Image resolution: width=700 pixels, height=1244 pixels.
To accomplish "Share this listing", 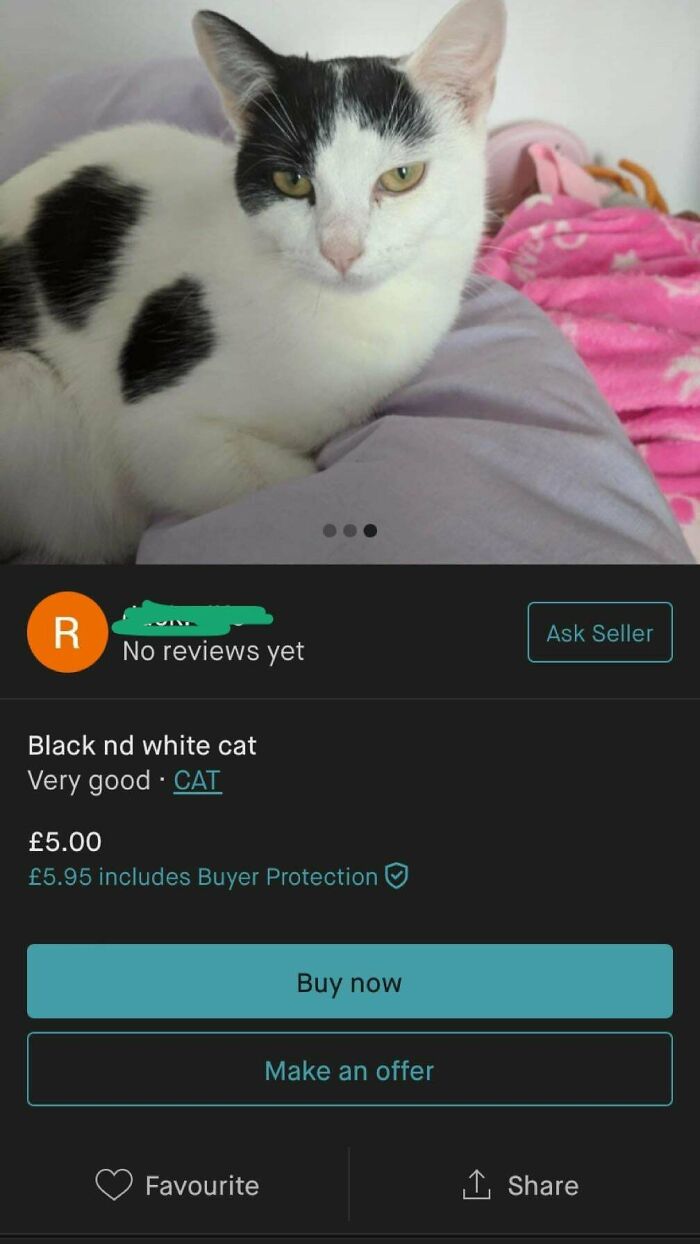I will tap(521, 1185).
